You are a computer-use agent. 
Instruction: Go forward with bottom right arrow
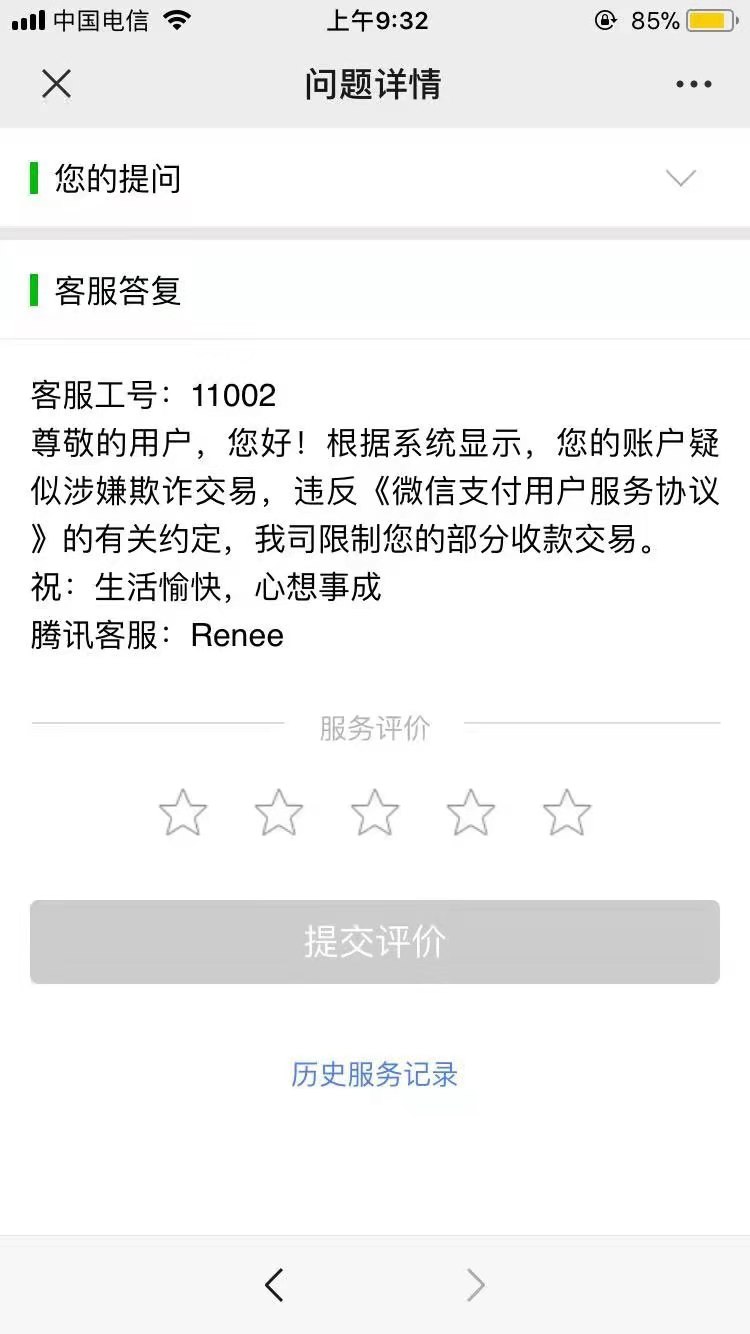[476, 1285]
